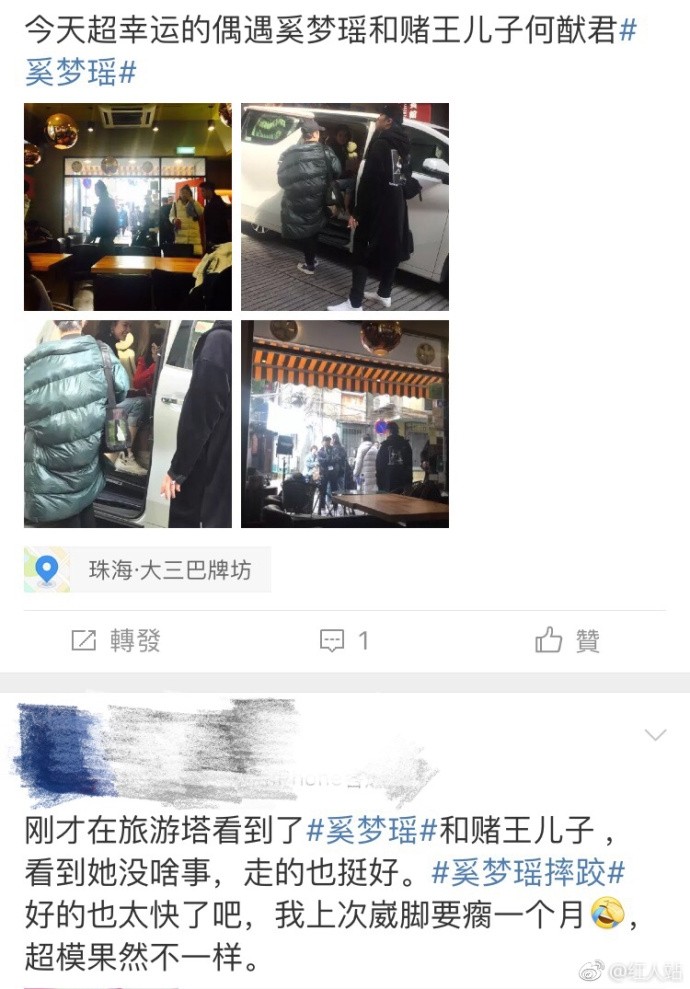View the photo of people by white car
Viewport: 690px width, 989px height.
pyautogui.click(x=344, y=207)
